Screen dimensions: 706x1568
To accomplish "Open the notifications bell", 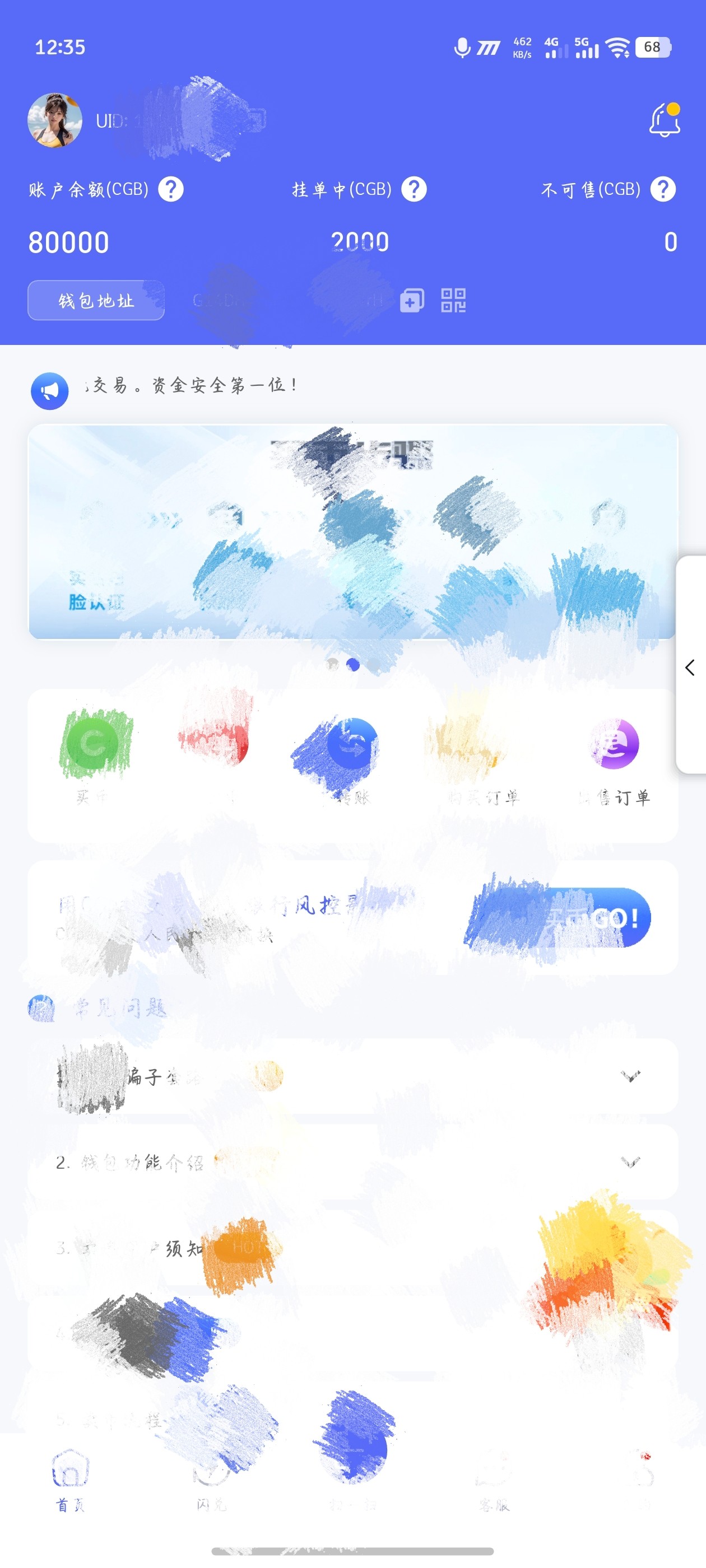I will (x=663, y=120).
